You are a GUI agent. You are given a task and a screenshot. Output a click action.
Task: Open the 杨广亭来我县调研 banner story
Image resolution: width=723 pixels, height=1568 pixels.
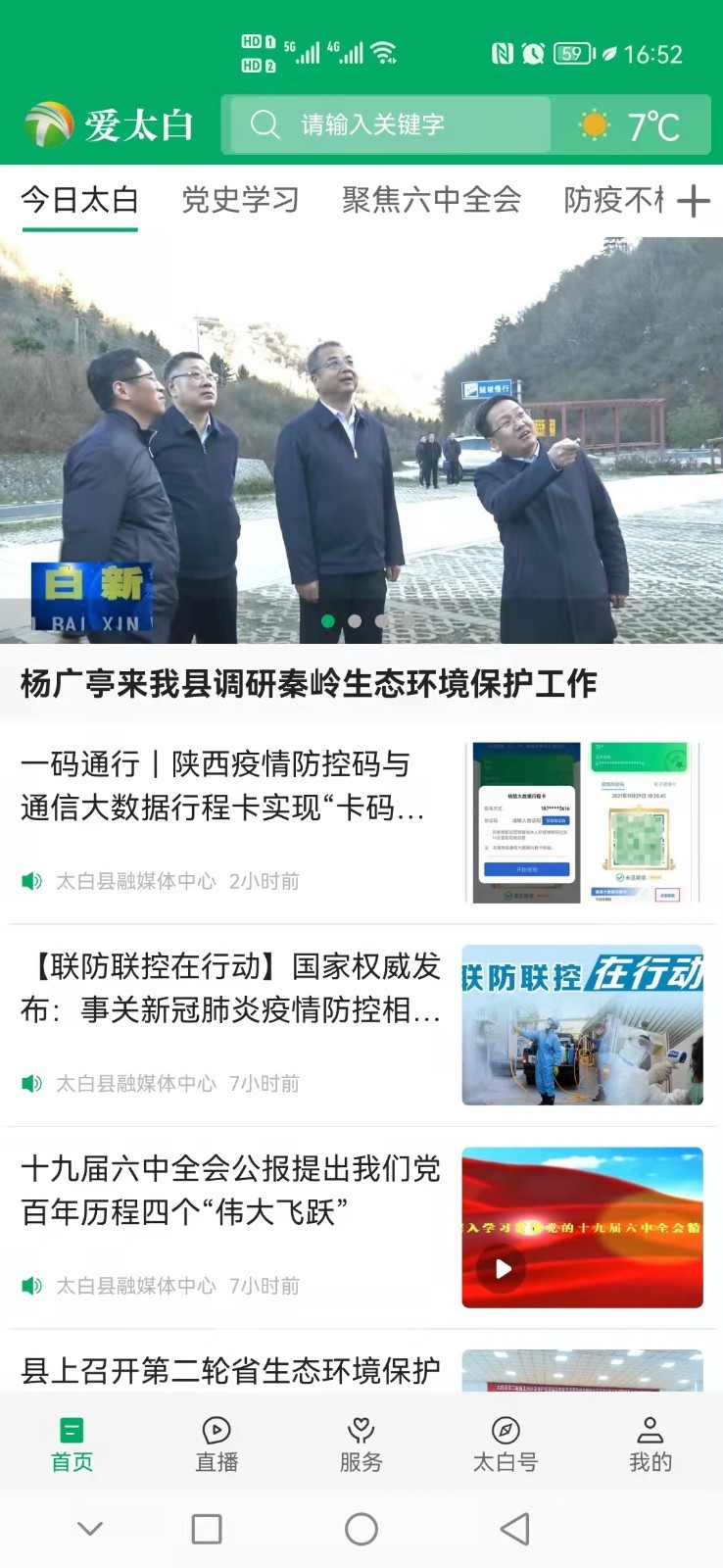361,441
